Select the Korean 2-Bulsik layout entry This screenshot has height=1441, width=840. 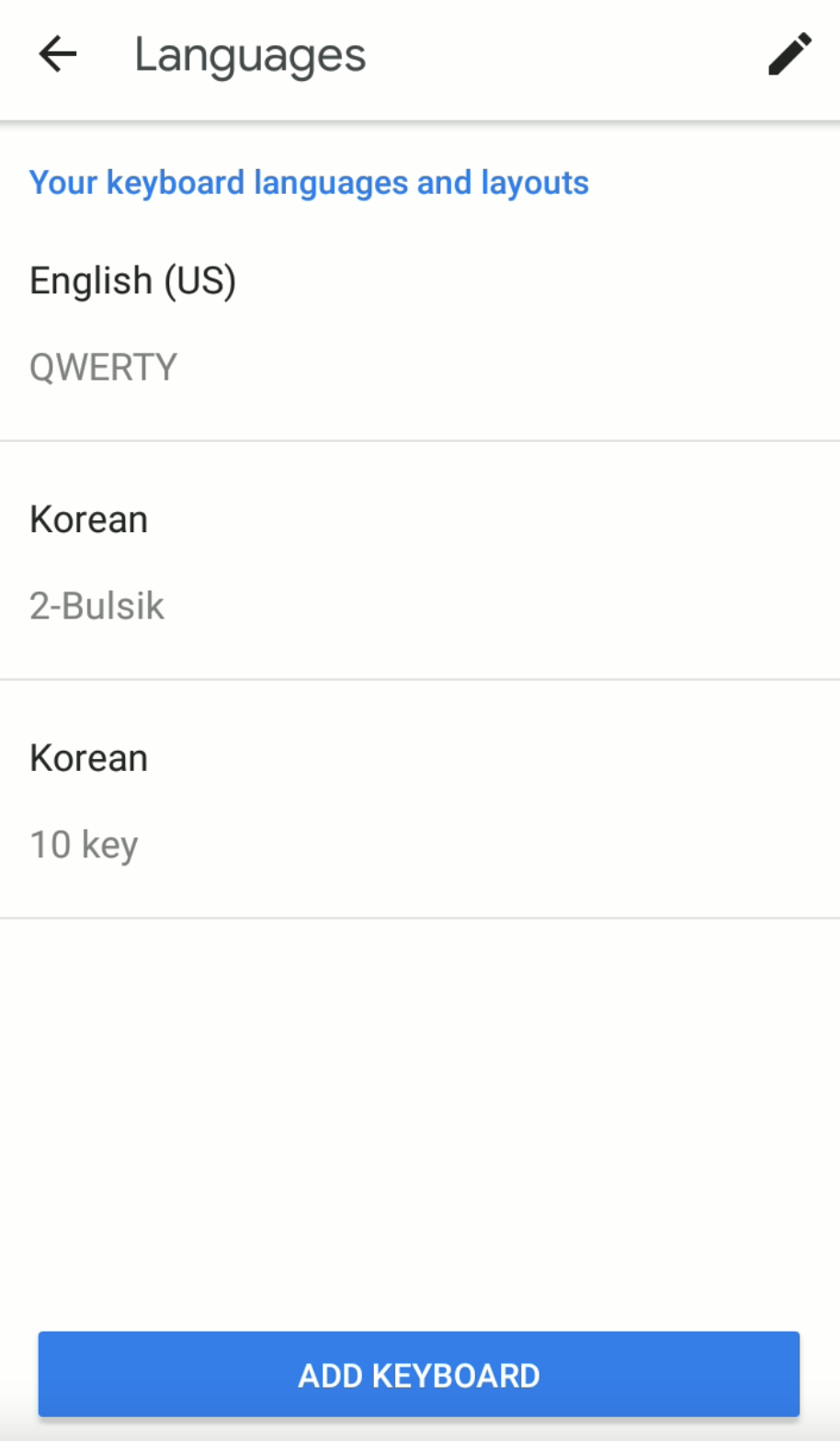click(x=419, y=561)
